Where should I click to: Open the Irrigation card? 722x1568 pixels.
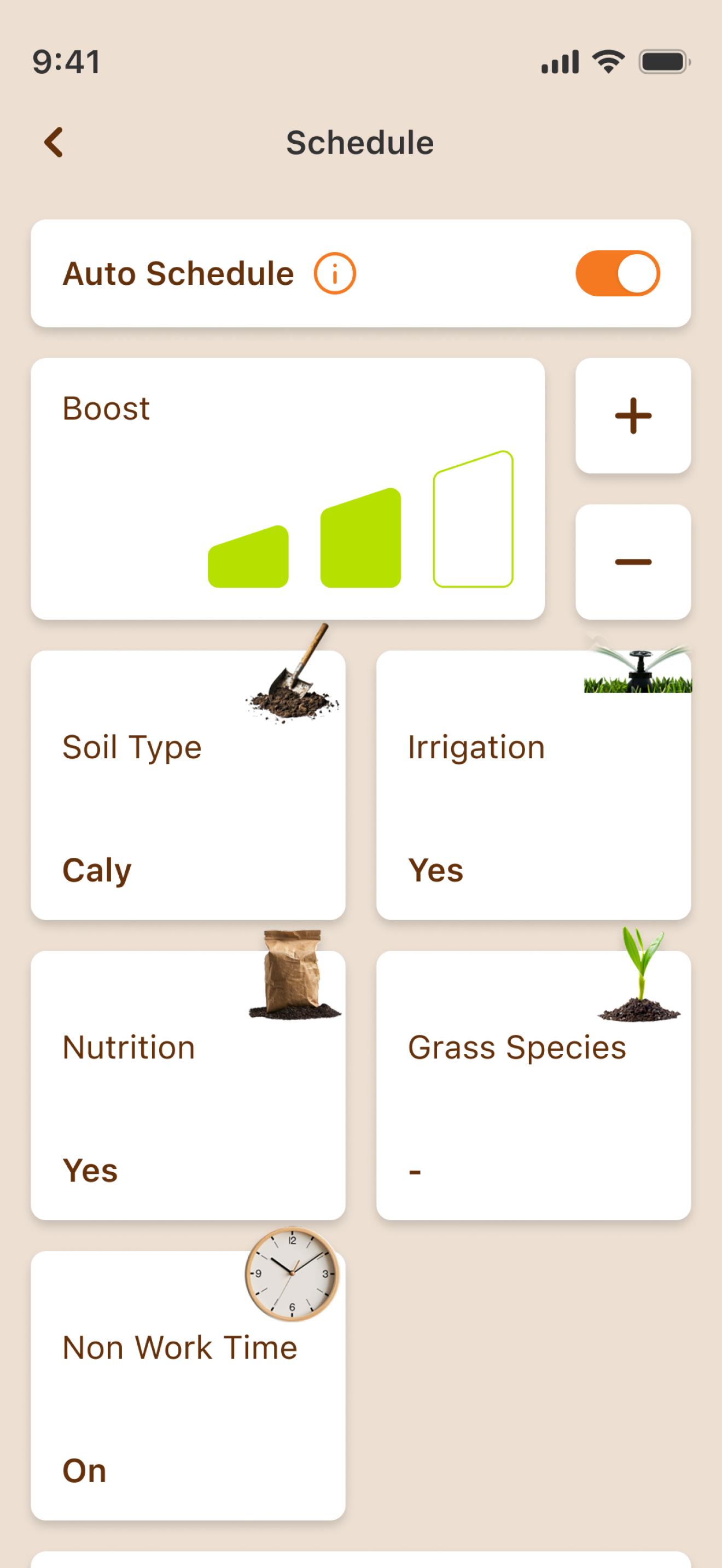coord(533,785)
